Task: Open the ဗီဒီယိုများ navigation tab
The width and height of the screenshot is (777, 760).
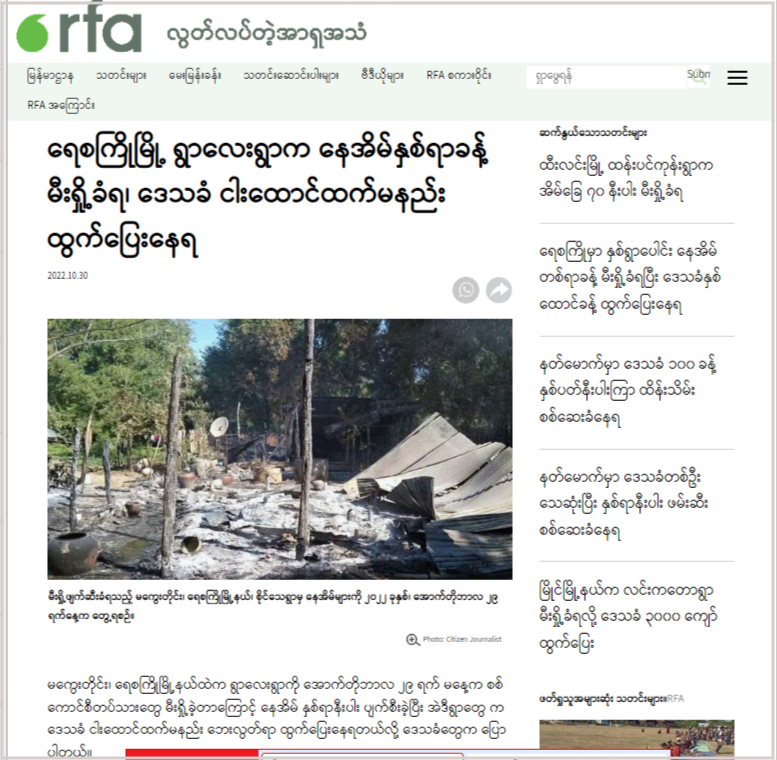Action: click(x=382, y=76)
